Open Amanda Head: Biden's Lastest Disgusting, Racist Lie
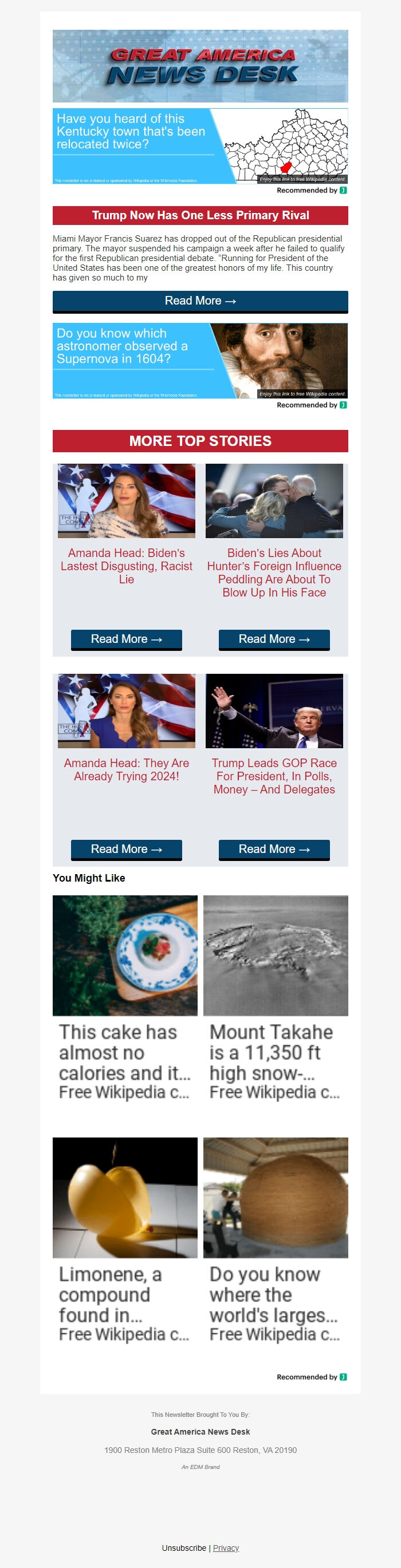Viewport: 401px width, 1568px height. 126,566
